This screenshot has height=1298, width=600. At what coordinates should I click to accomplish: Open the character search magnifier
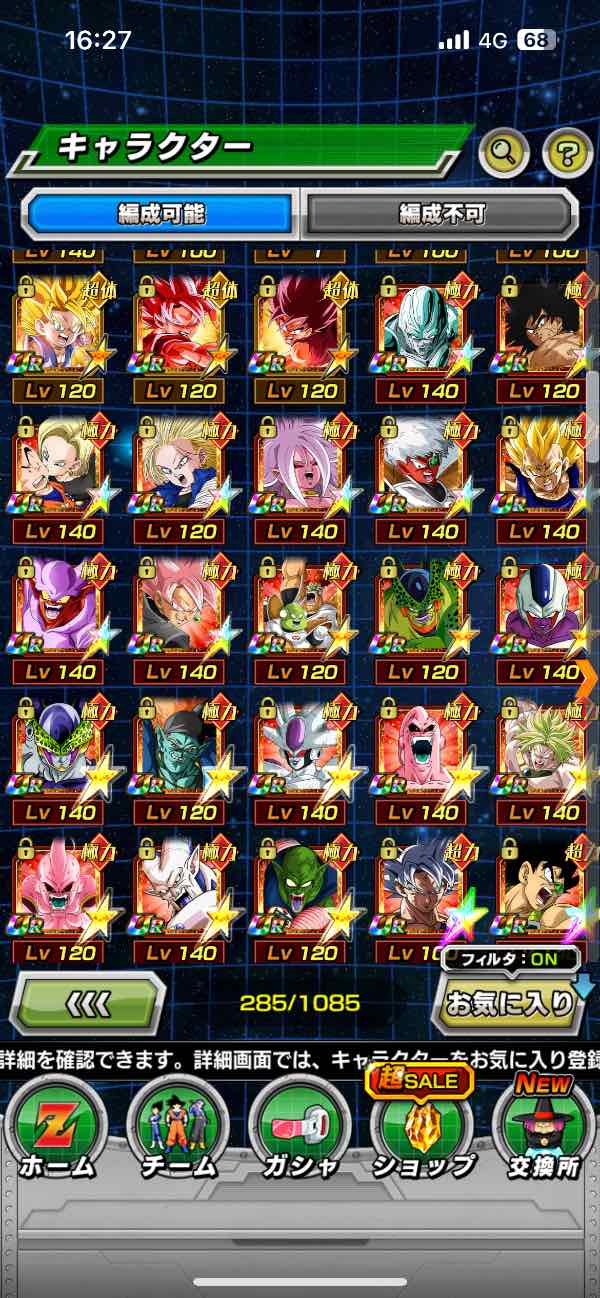point(504,153)
